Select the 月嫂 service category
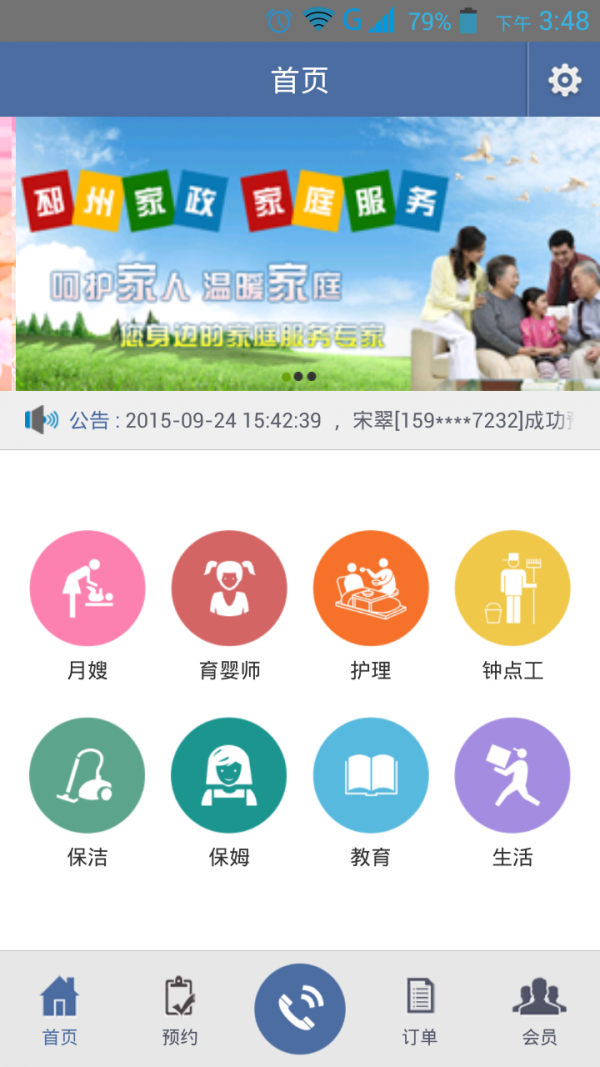600x1067 pixels. coord(87,588)
